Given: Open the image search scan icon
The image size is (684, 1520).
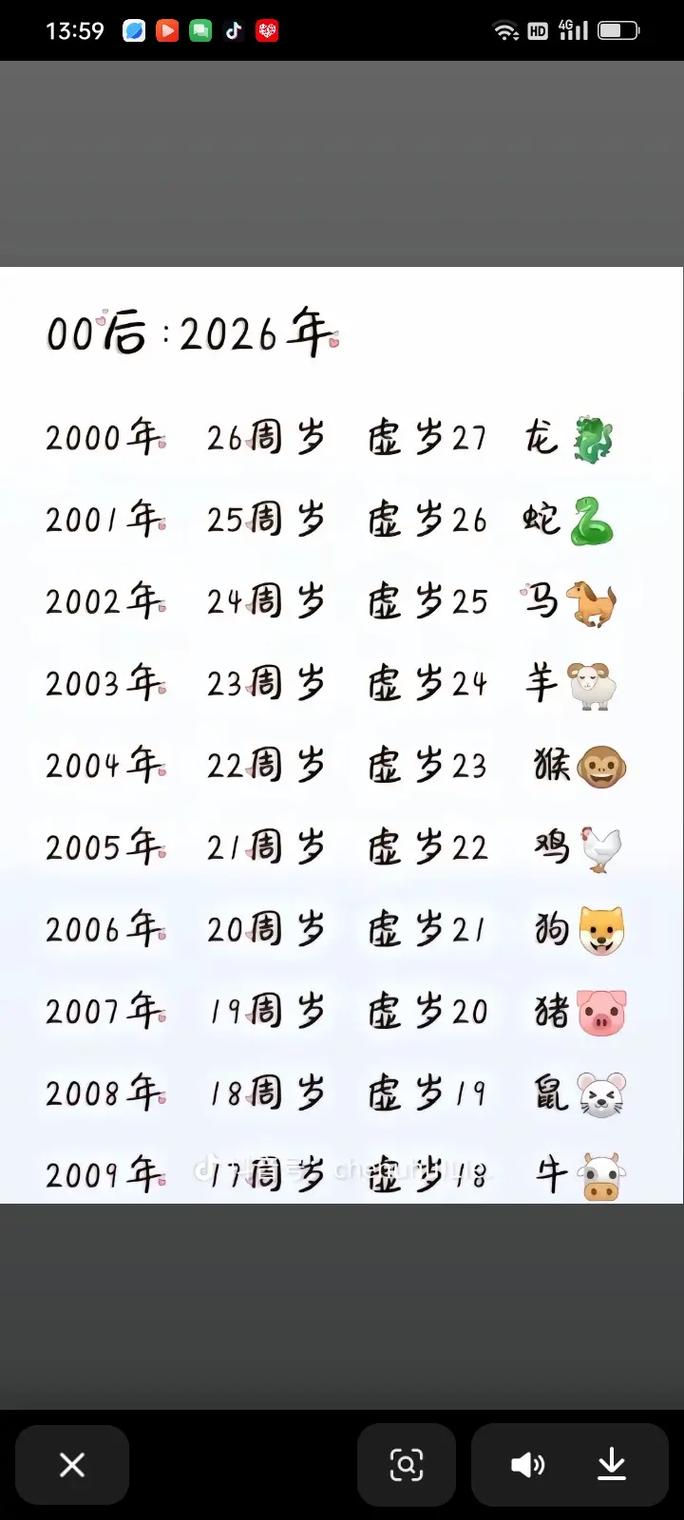Looking at the screenshot, I should coord(406,1465).
